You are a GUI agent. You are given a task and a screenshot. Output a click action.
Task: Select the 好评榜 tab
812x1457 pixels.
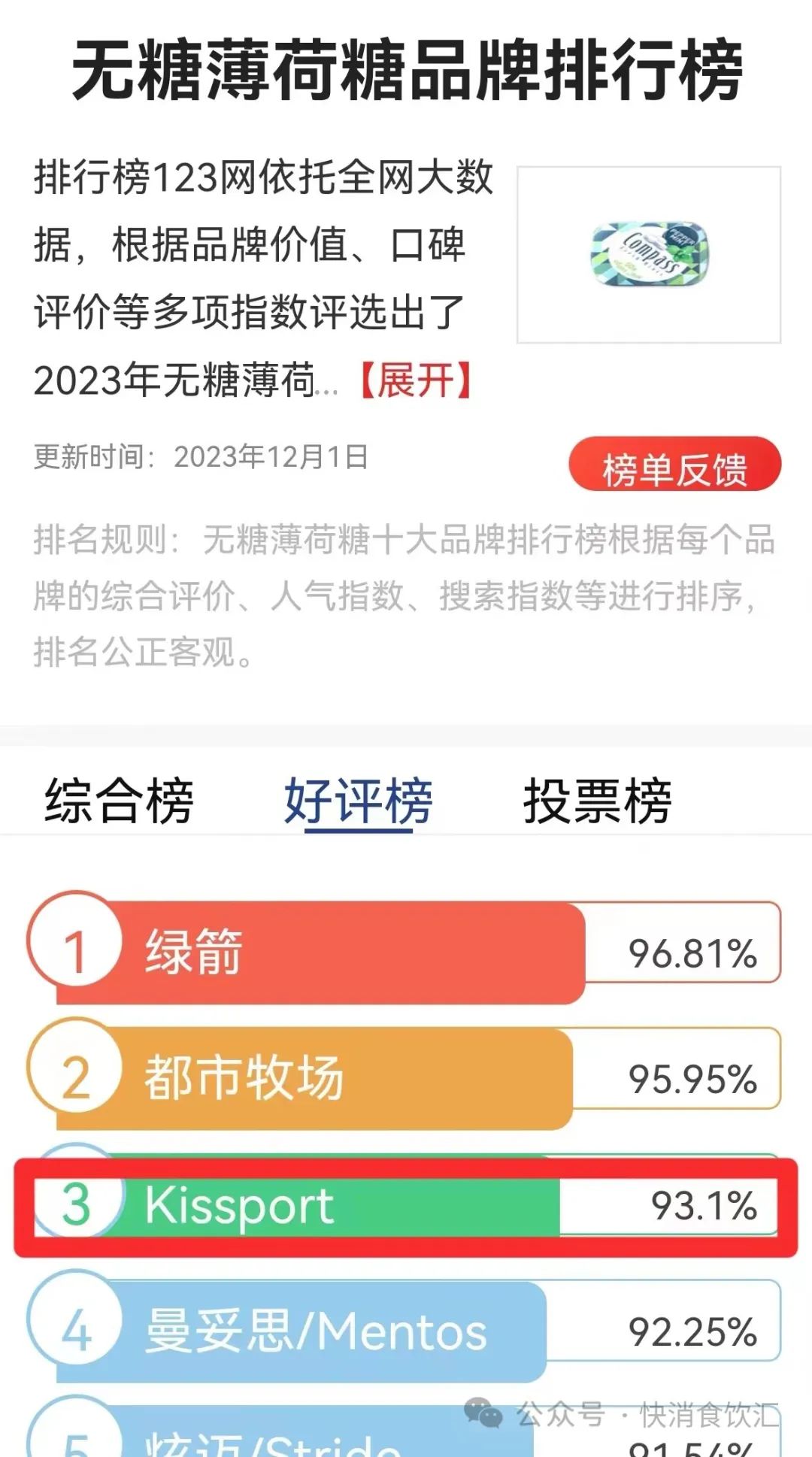(359, 801)
